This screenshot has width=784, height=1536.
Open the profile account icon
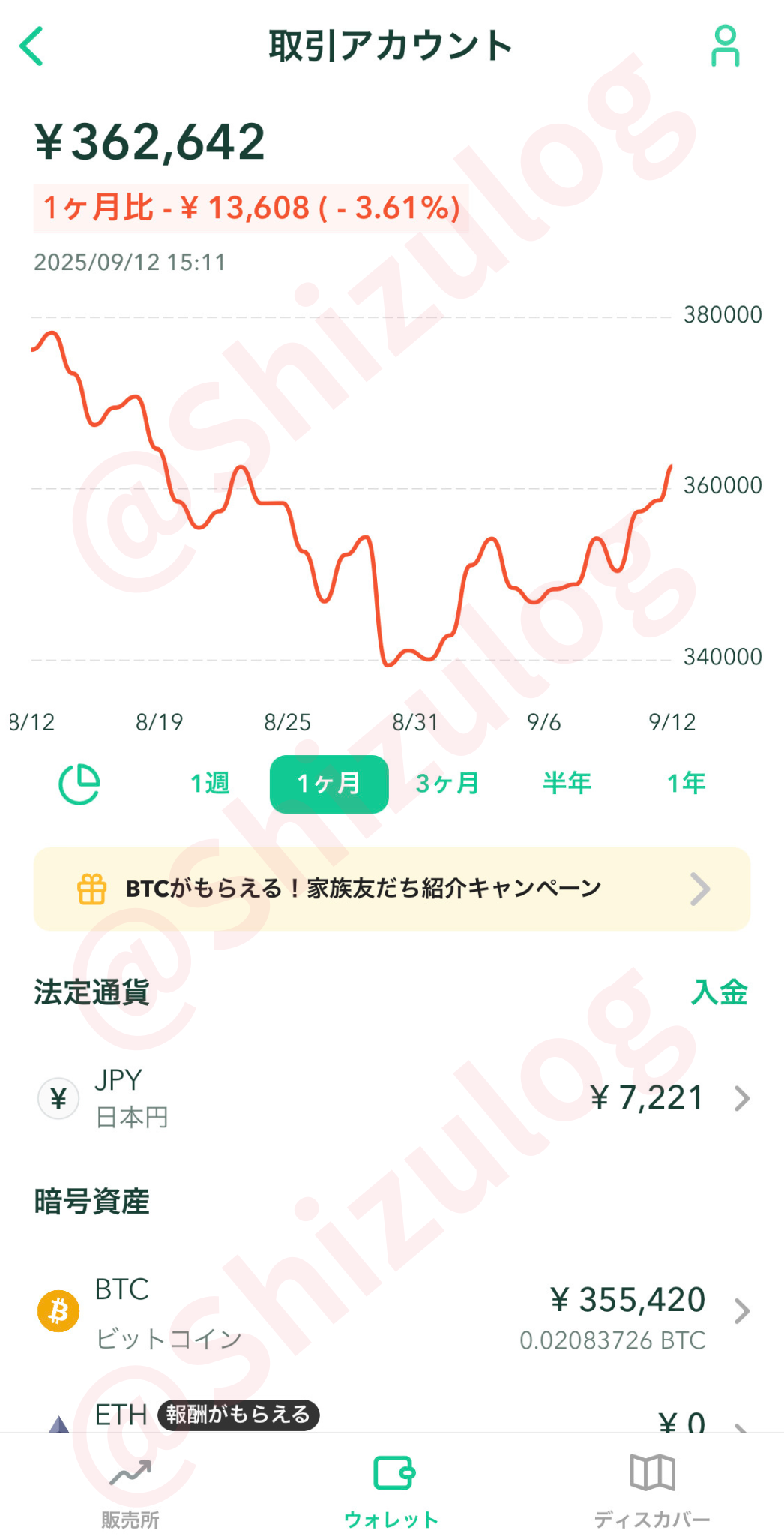[x=726, y=45]
